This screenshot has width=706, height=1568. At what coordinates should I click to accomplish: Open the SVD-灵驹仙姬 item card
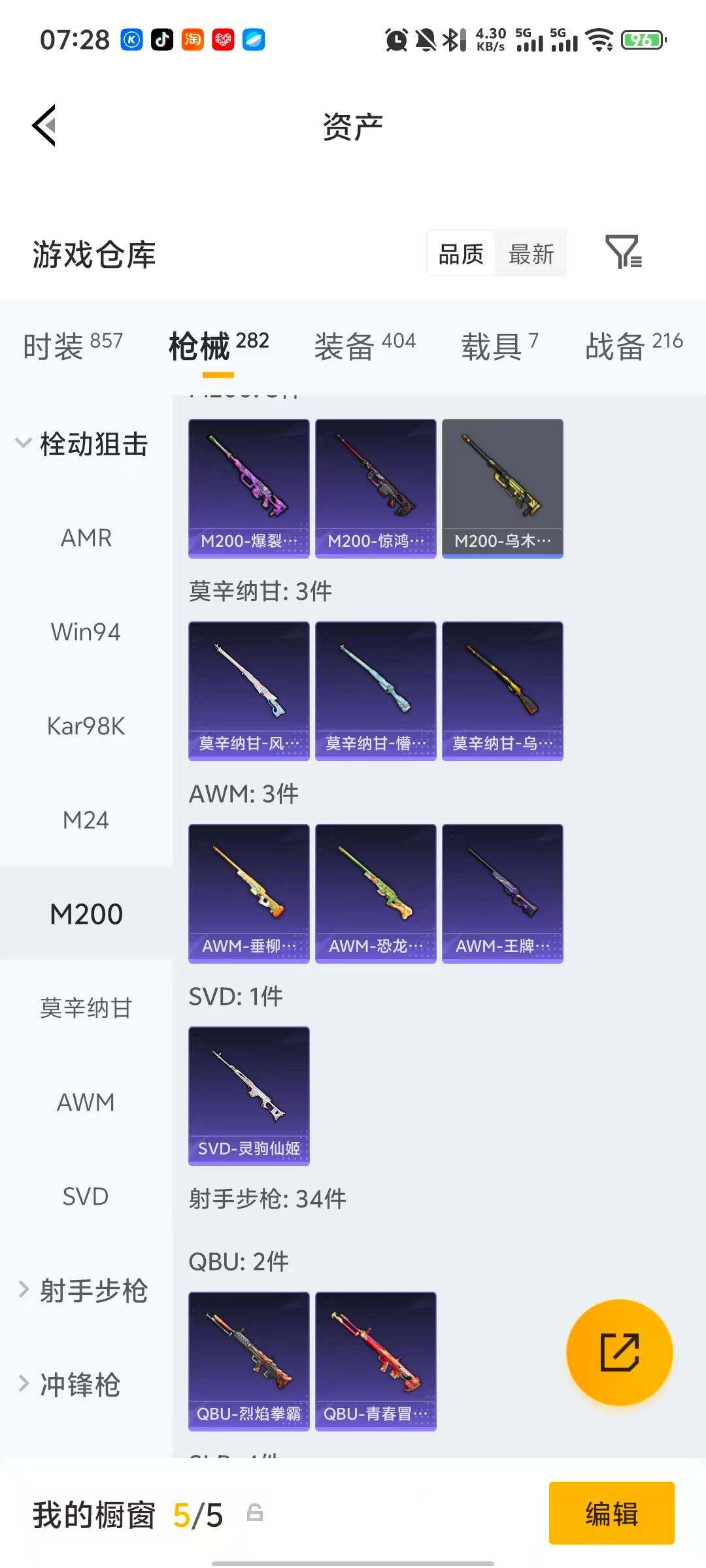pyautogui.click(x=248, y=1094)
